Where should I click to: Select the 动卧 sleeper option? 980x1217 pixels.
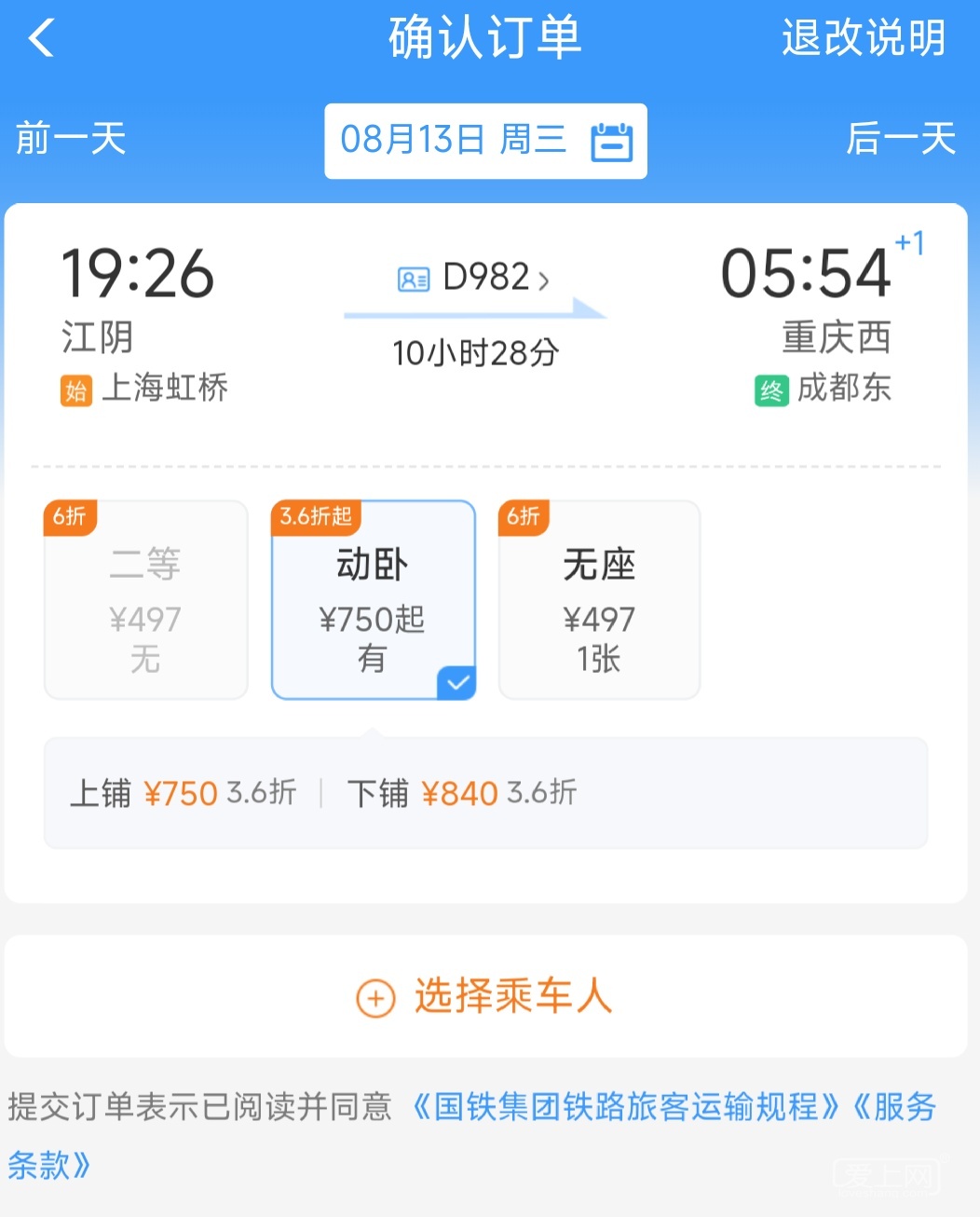click(373, 600)
